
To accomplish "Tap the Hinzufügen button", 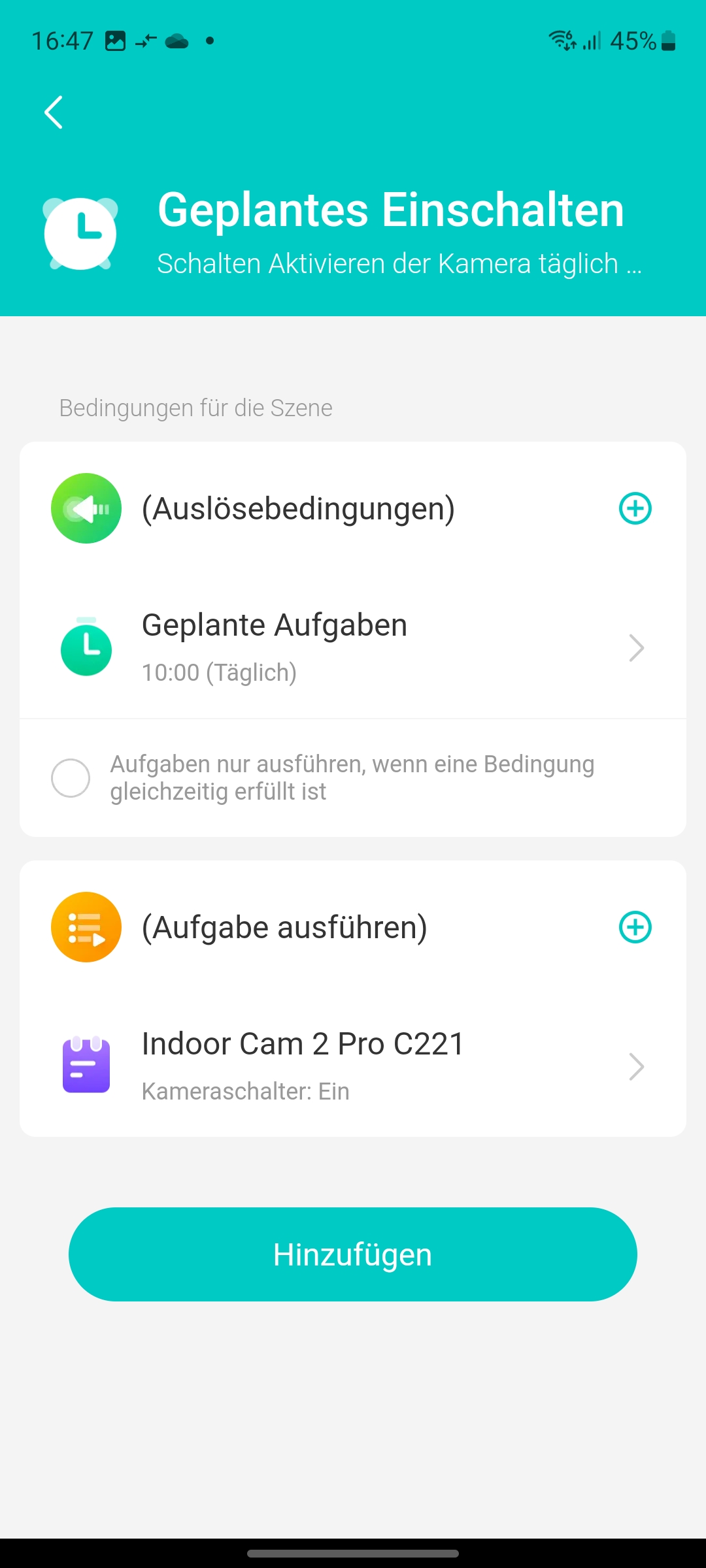I will click(x=353, y=1254).
